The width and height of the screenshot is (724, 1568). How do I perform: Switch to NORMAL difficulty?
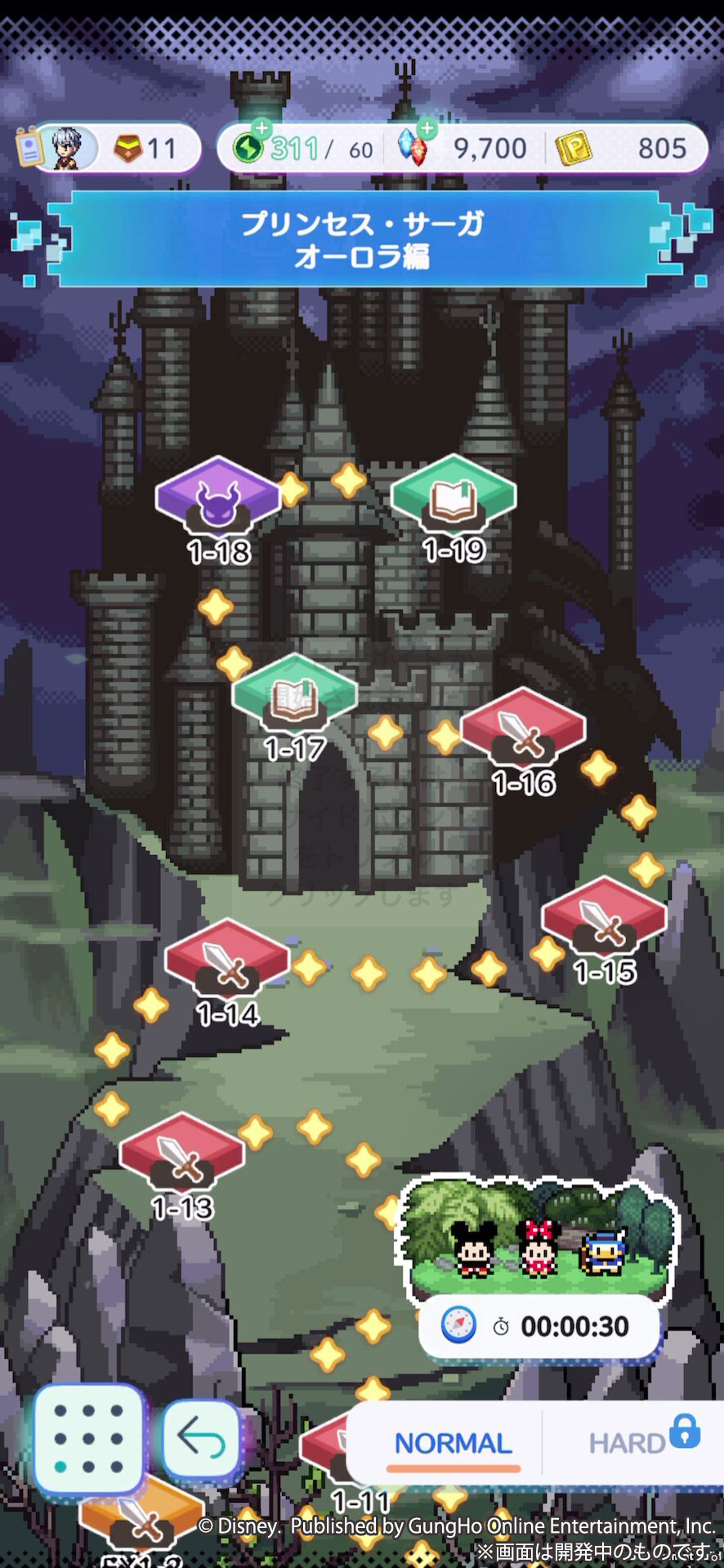(x=454, y=1443)
